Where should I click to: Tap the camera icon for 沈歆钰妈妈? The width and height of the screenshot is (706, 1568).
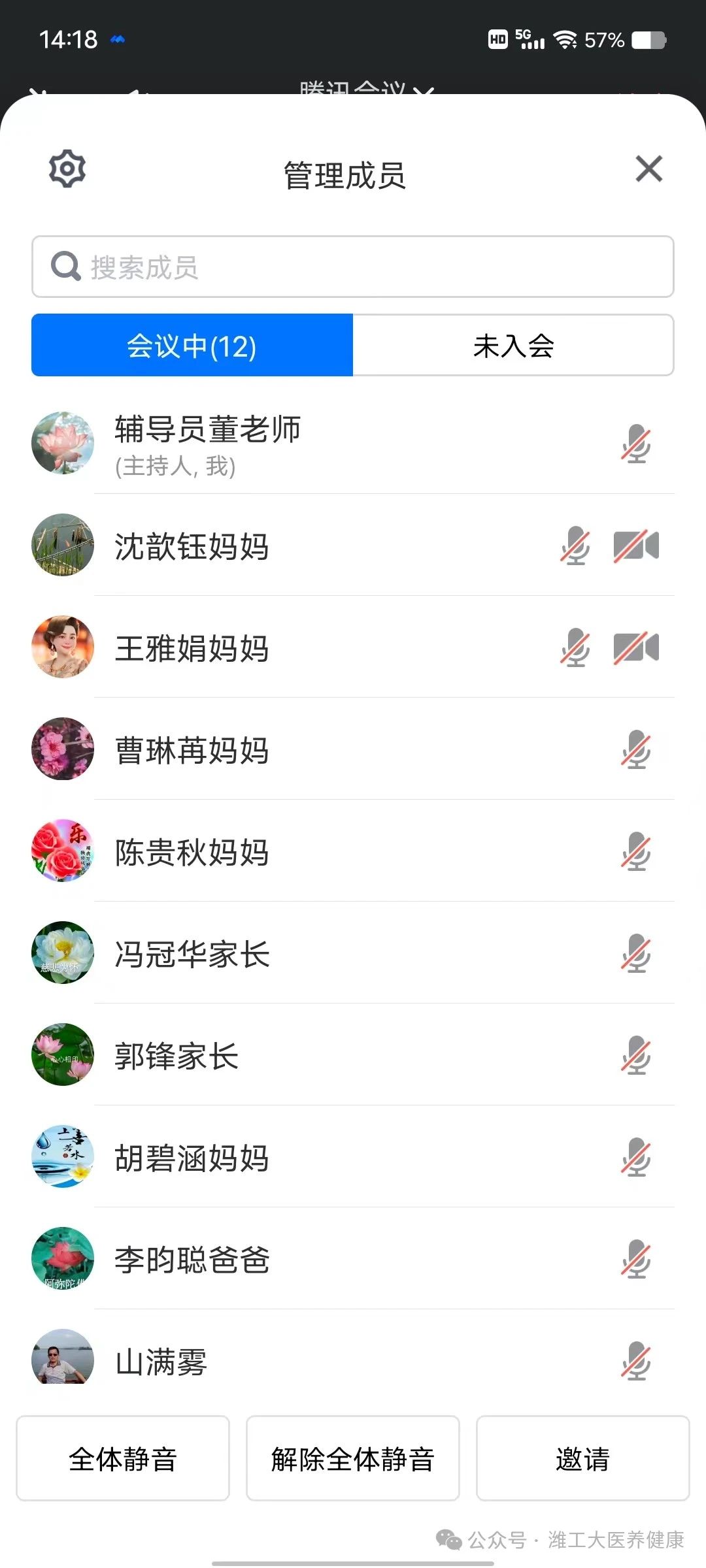(636, 546)
